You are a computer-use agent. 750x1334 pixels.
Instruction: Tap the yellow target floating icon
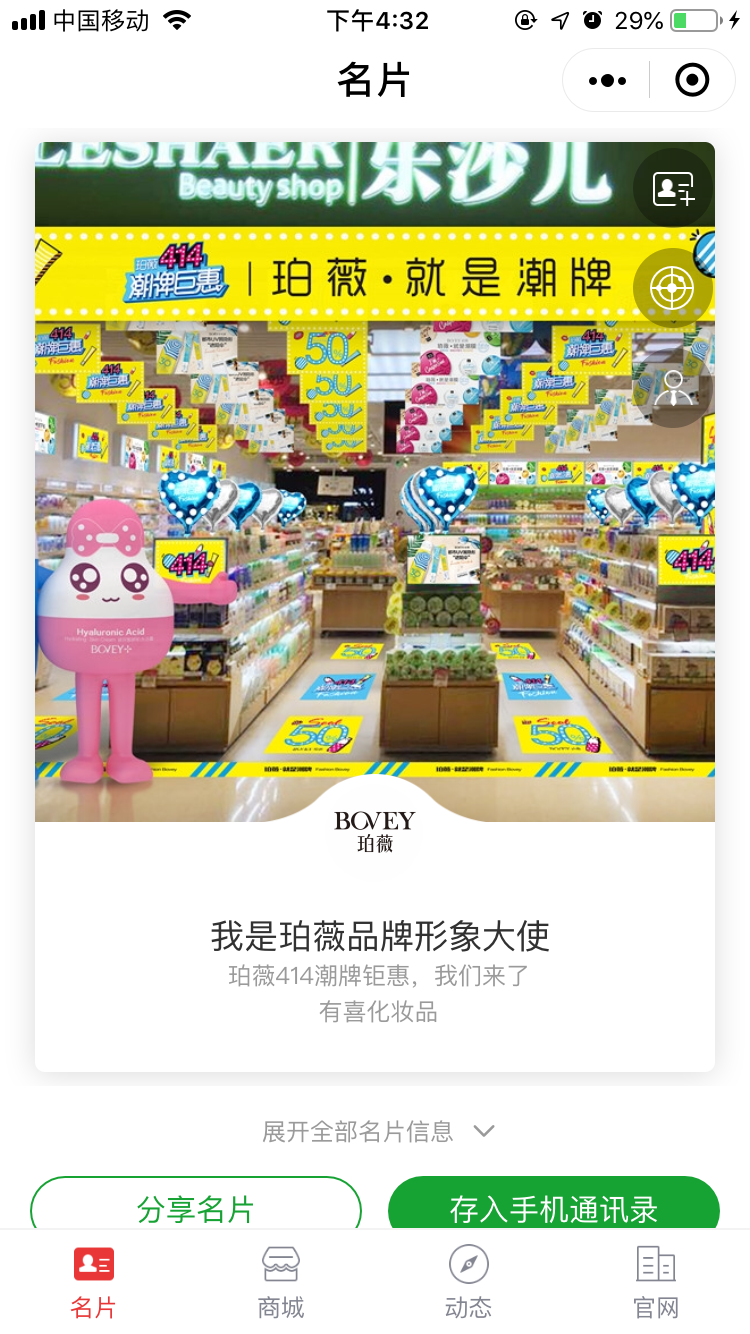[673, 288]
